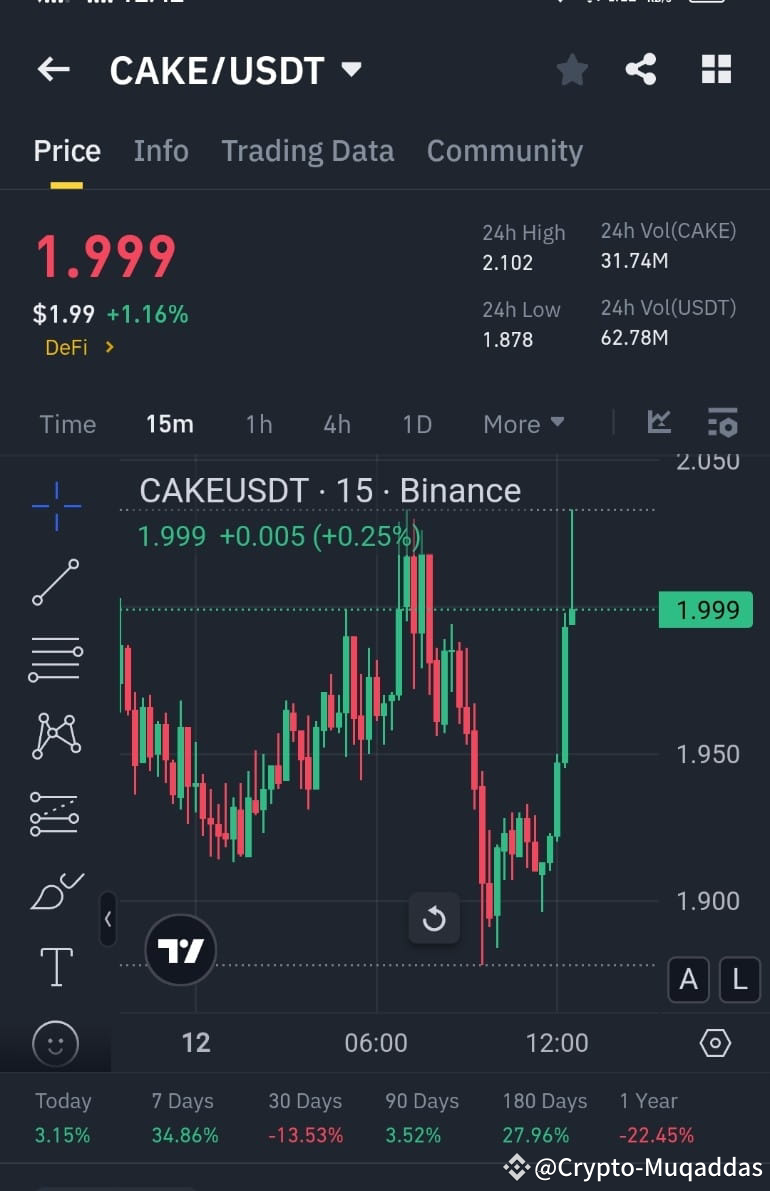Switch to the Trading Data tab
This screenshot has width=770, height=1191.
pyautogui.click(x=308, y=150)
